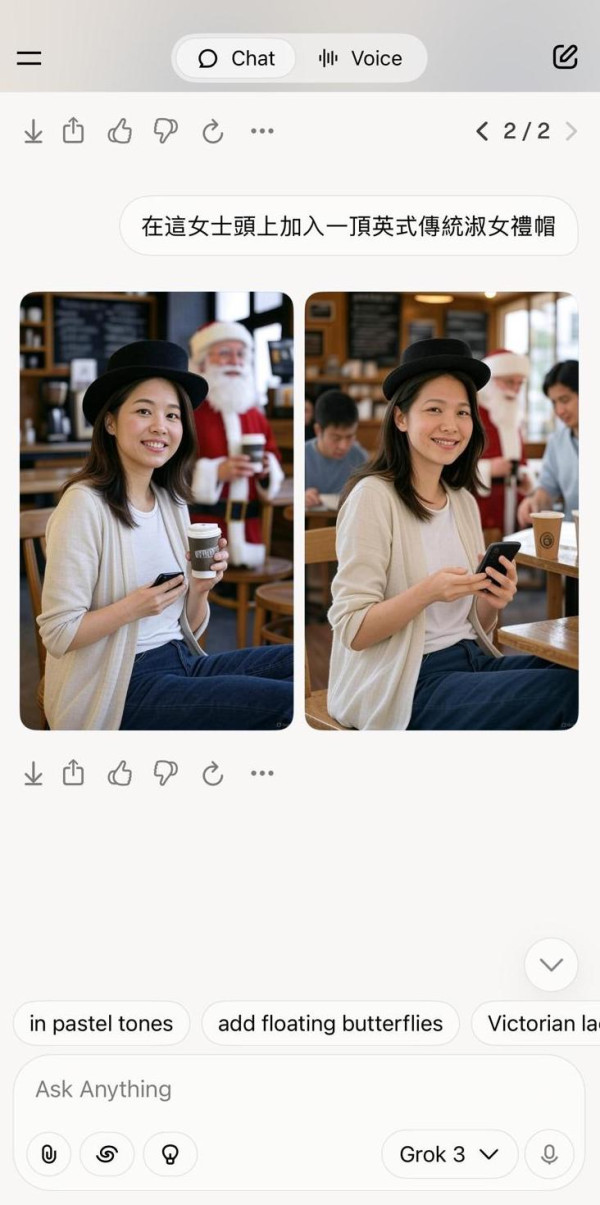600x1205 pixels.
Task: Choose the "add floating butterflies" suggestion
Action: pos(330,1023)
